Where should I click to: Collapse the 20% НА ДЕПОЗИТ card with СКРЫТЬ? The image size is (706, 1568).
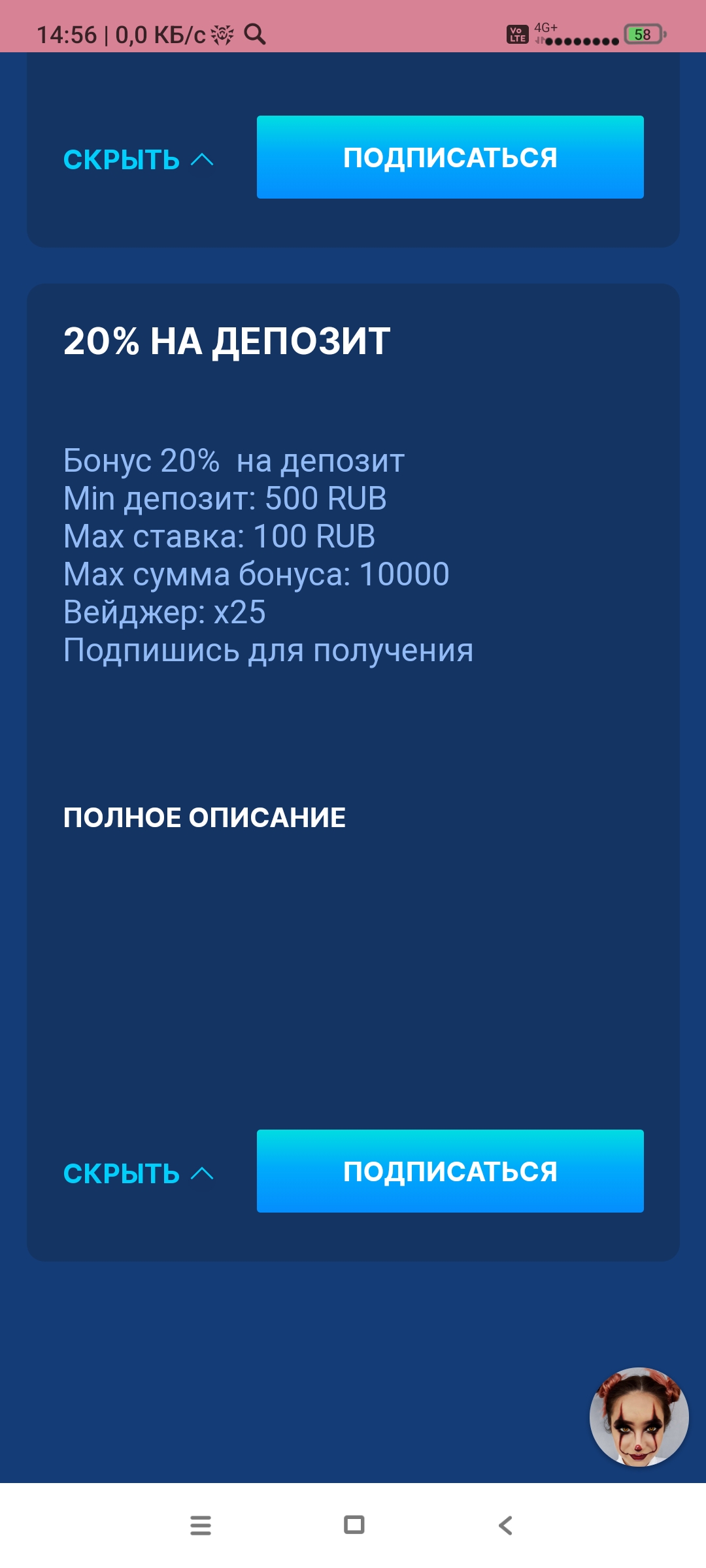139,1173
